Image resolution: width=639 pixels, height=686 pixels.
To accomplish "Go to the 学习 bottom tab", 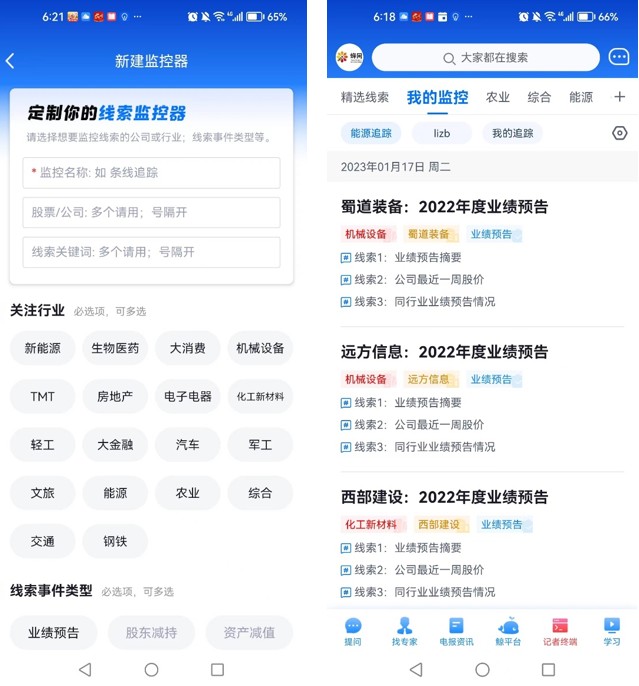I will coord(611,631).
